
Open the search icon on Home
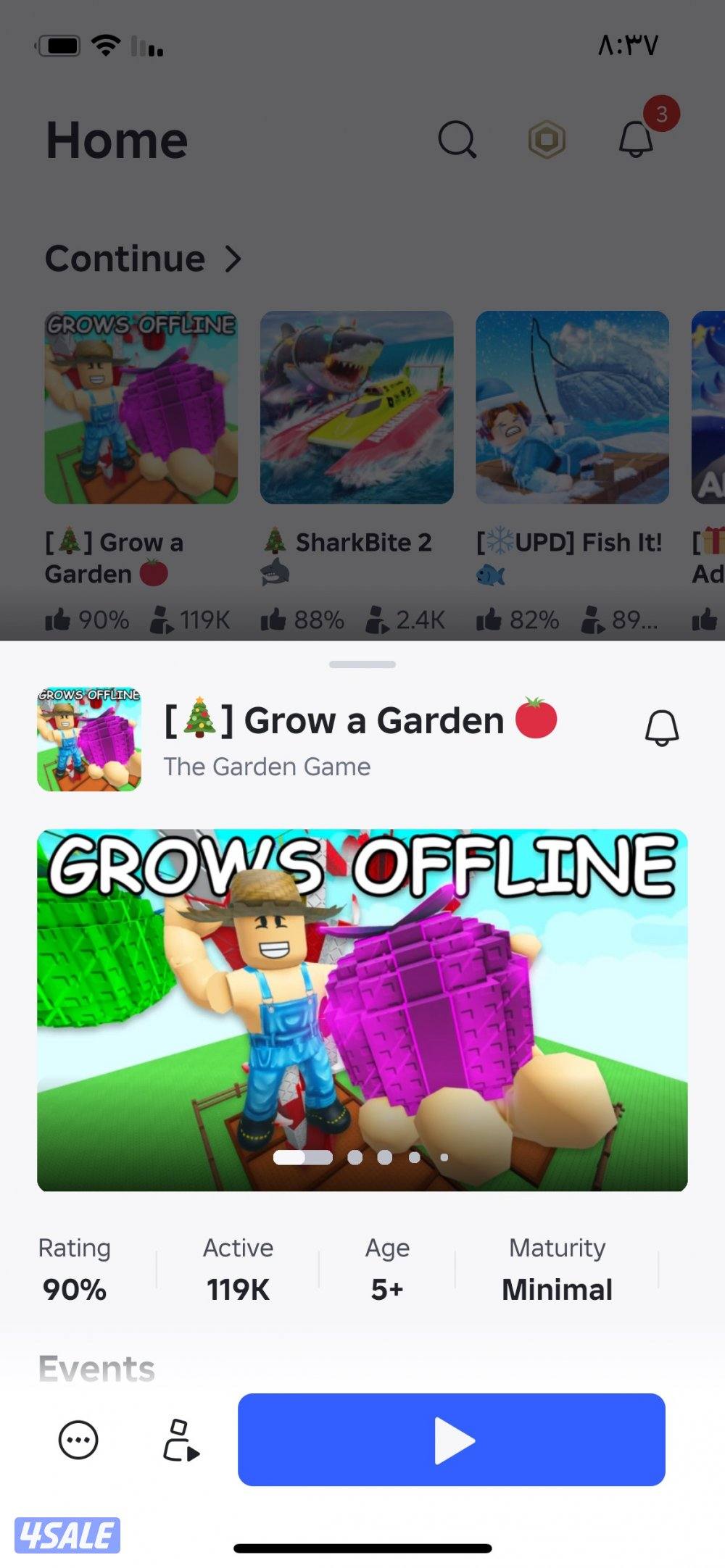(457, 139)
